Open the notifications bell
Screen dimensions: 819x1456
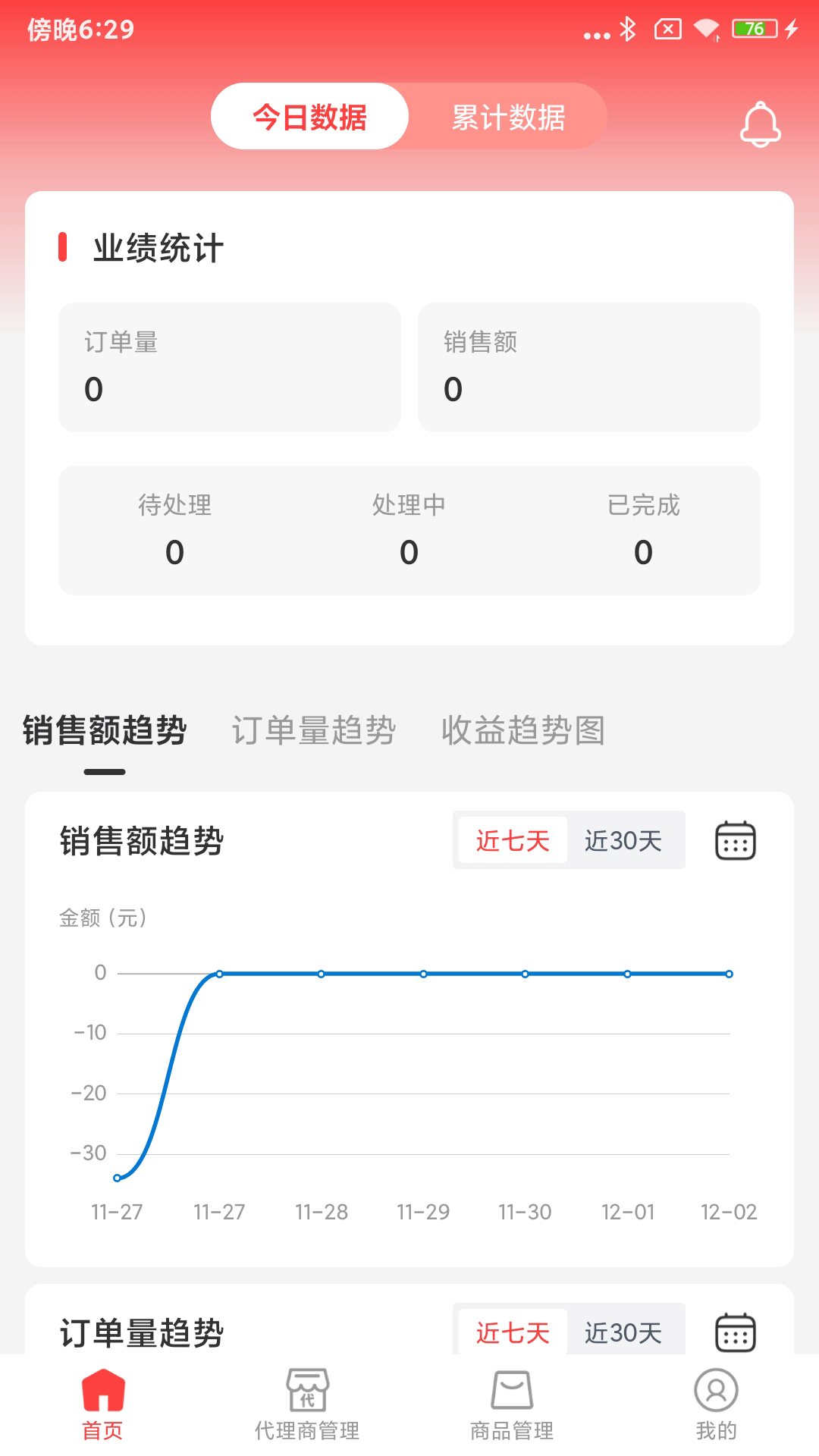(x=760, y=124)
